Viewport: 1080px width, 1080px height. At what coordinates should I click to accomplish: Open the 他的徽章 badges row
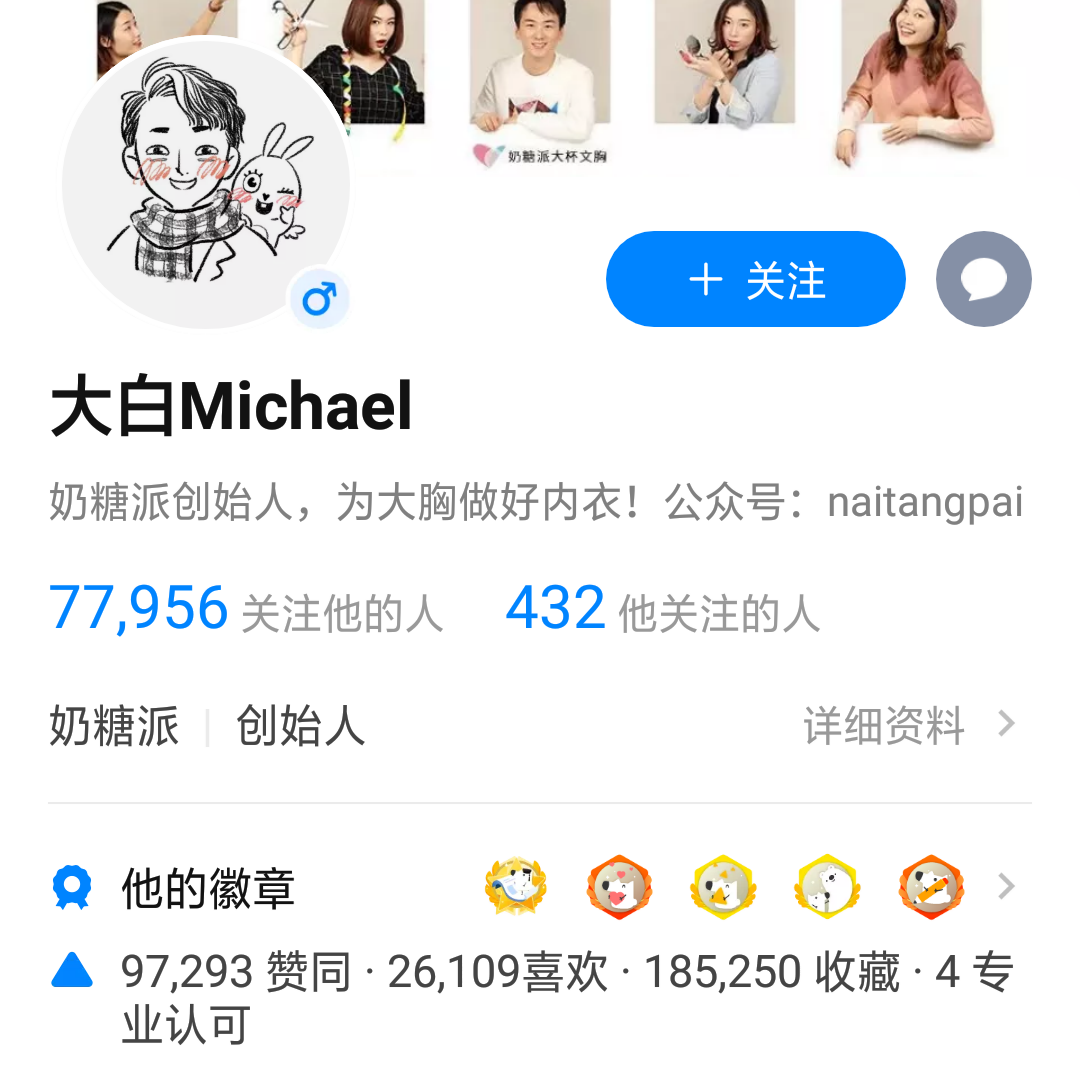pyautogui.click(x=540, y=887)
